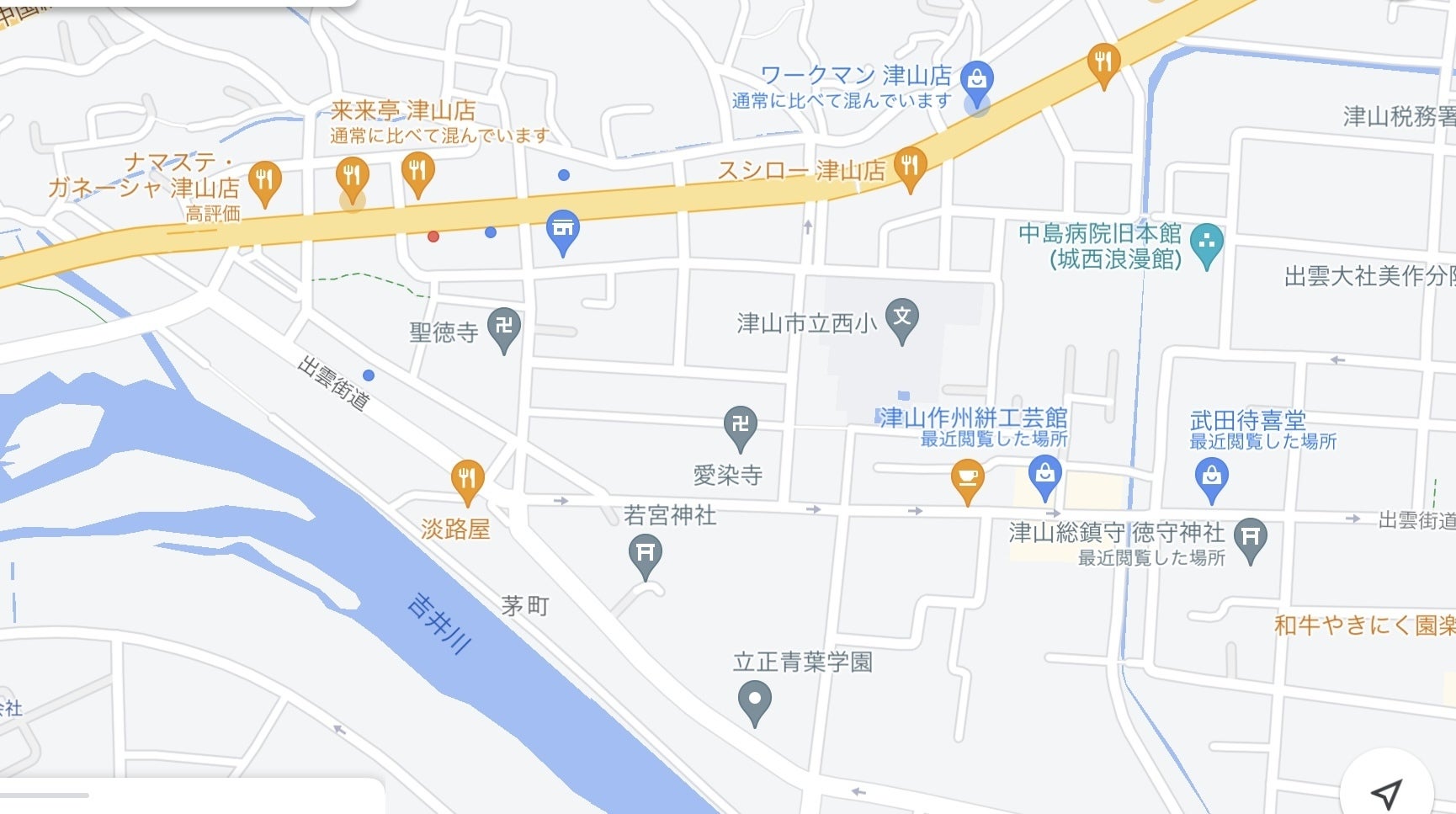Select the ワークマン 津山店 shop pin
Screen dimensions: 1456x814
click(976, 81)
